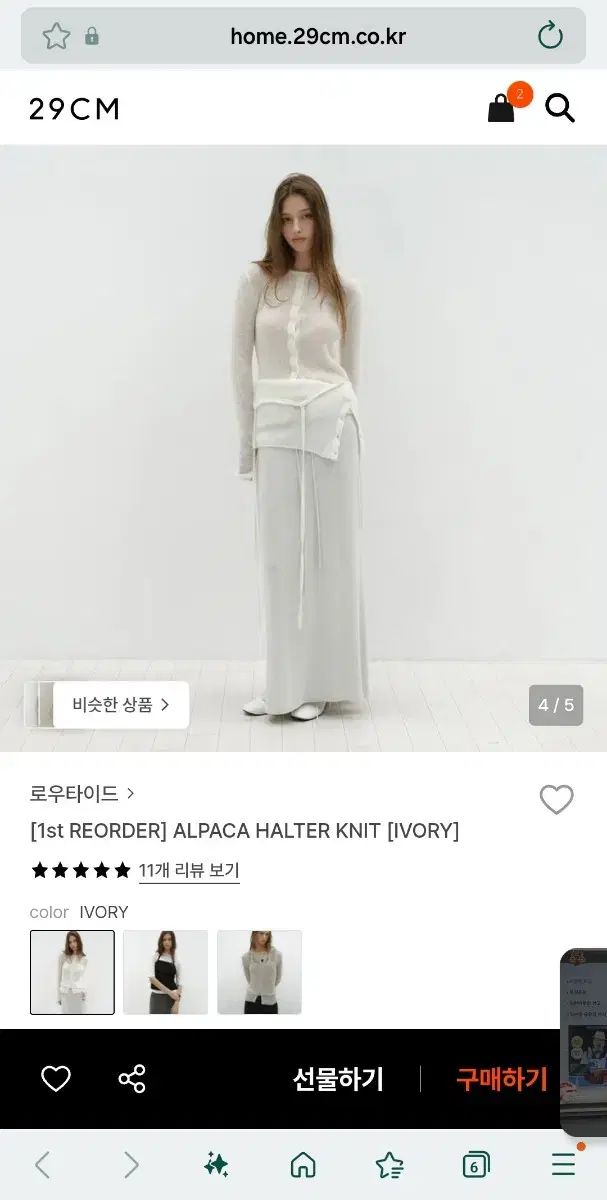Open 11개 리뷰 보기 reviews link
This screenshot has height=1200, width=607.
point(189,870)
